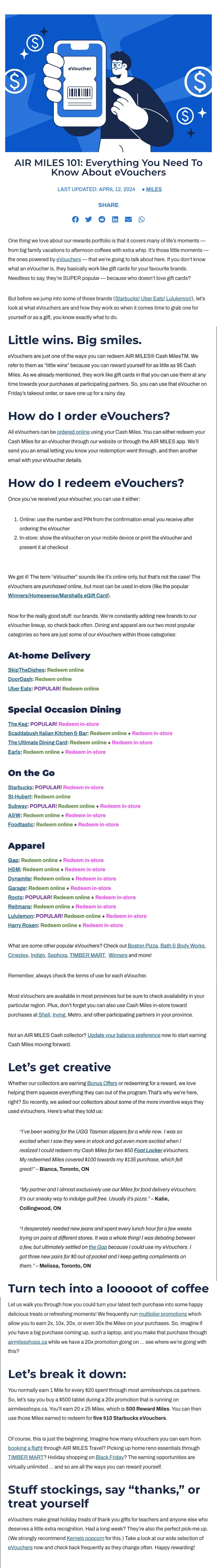Share this article by email
The image size is (217, 1568).
tap(128, 219)
